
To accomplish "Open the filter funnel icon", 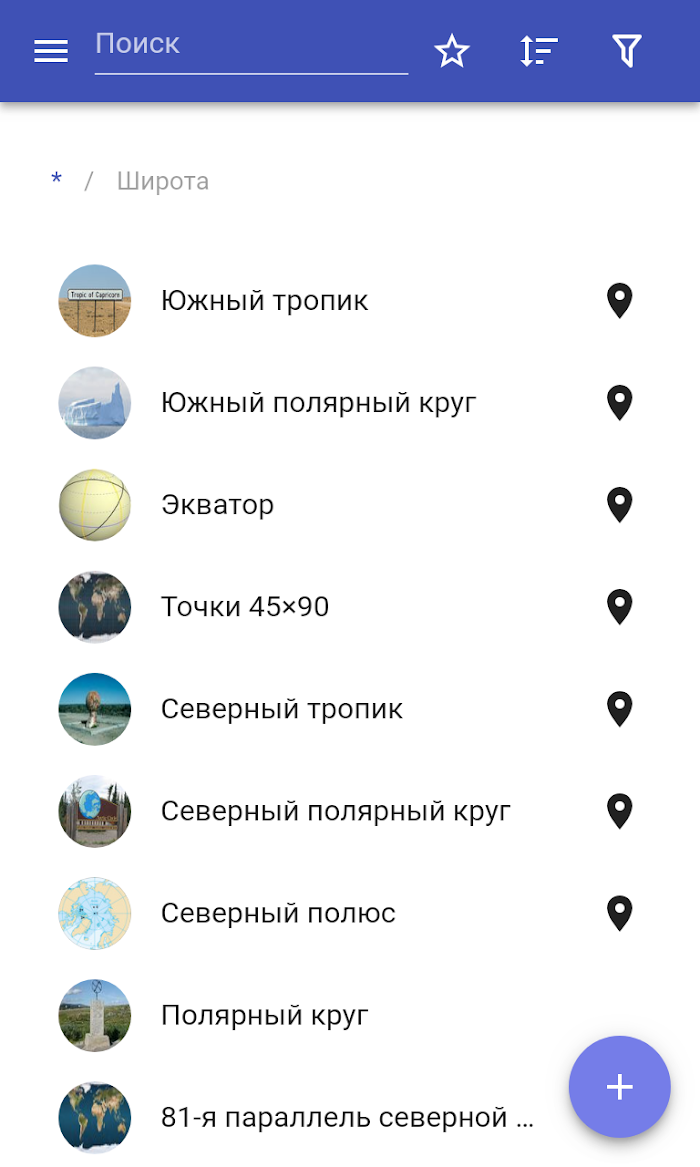I will [626, 51].
